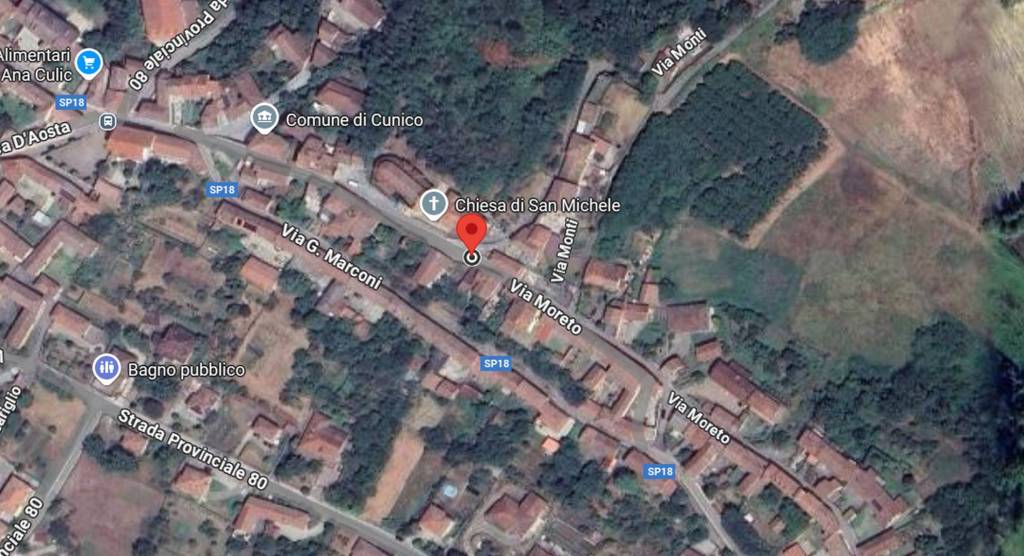The height and width of the screenshot is (556, 1024).
Task: Open the Bagno pubblico place marker
Action: tap(107, 369)
